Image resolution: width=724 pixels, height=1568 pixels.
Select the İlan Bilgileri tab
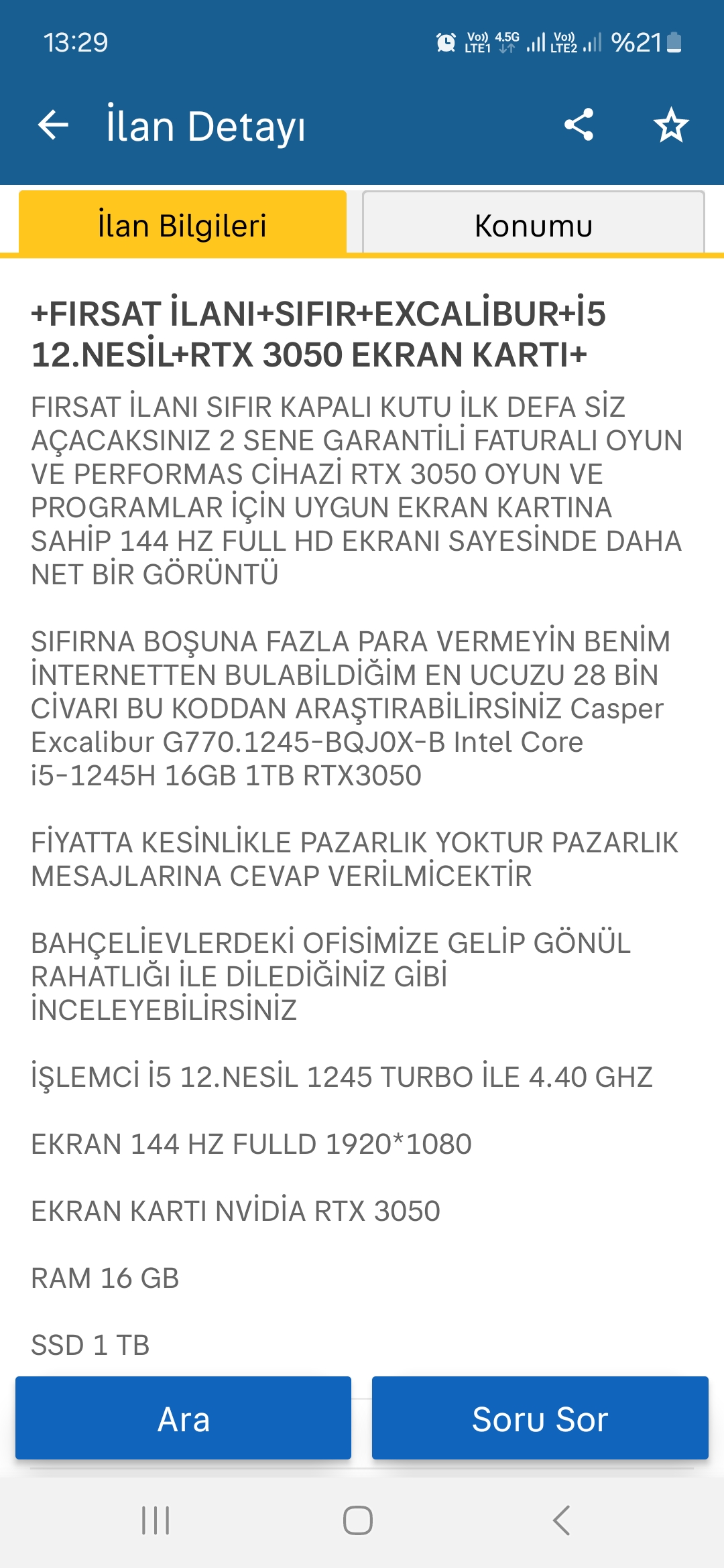(182, 223)
